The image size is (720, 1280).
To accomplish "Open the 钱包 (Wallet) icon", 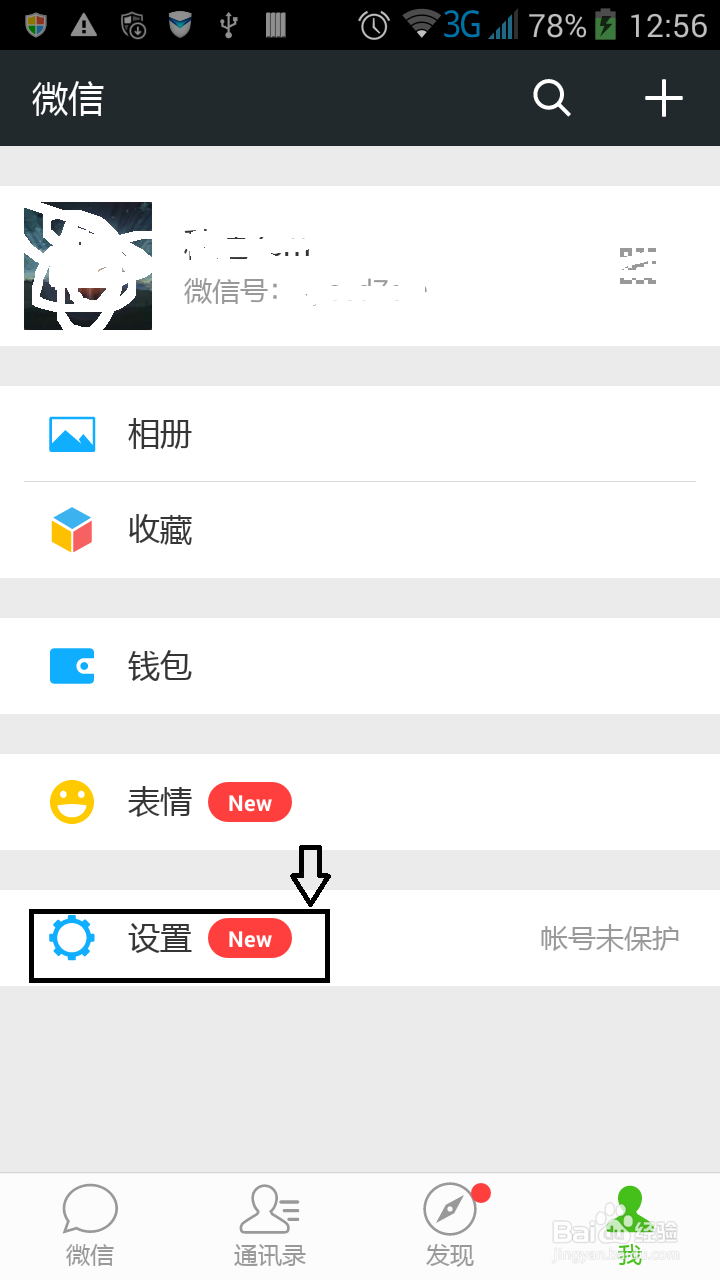I will coord(71,665).
